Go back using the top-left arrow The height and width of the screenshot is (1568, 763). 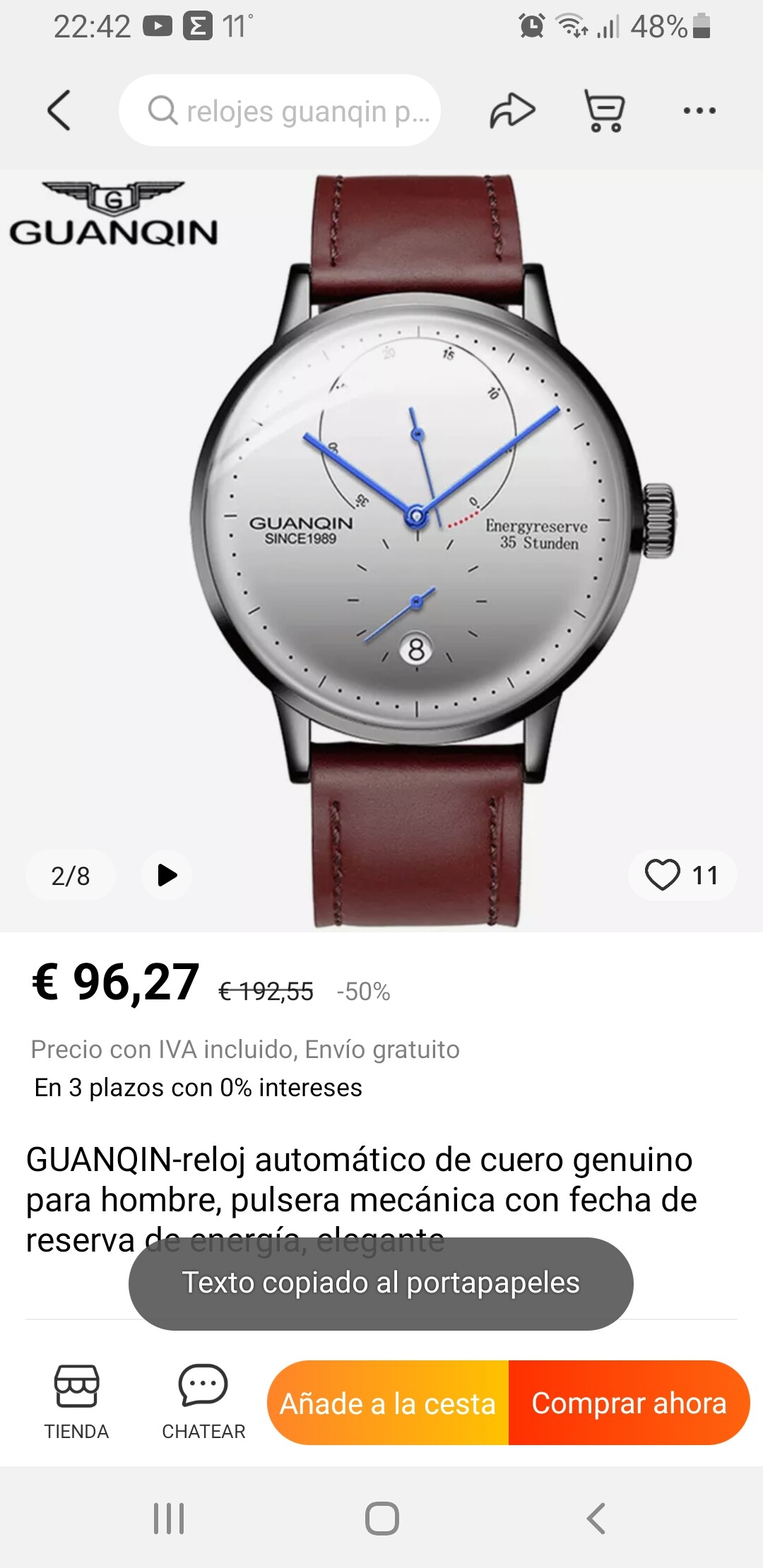click(x=59, y=110)
